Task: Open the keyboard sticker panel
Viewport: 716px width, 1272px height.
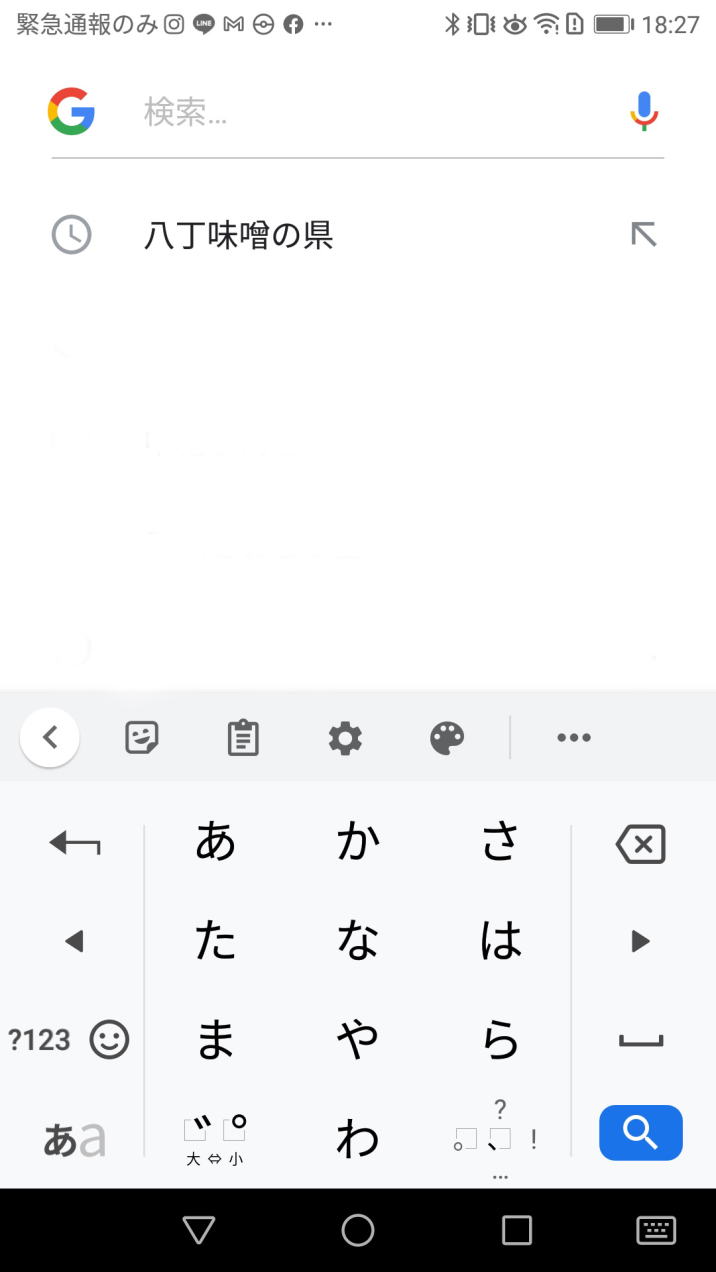Action: point(142,738)
